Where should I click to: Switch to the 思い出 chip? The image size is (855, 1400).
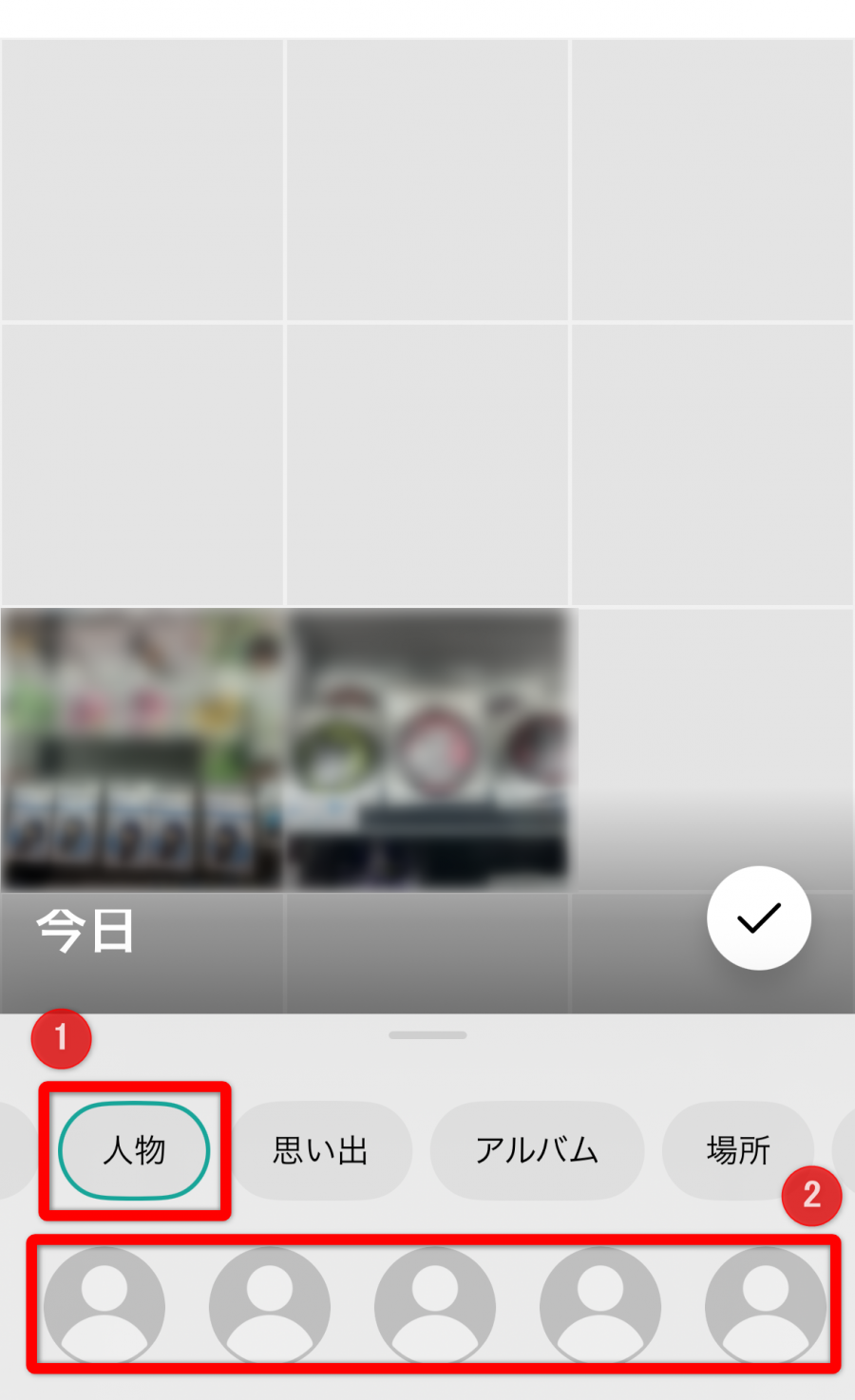click(x=321, y=1150)
